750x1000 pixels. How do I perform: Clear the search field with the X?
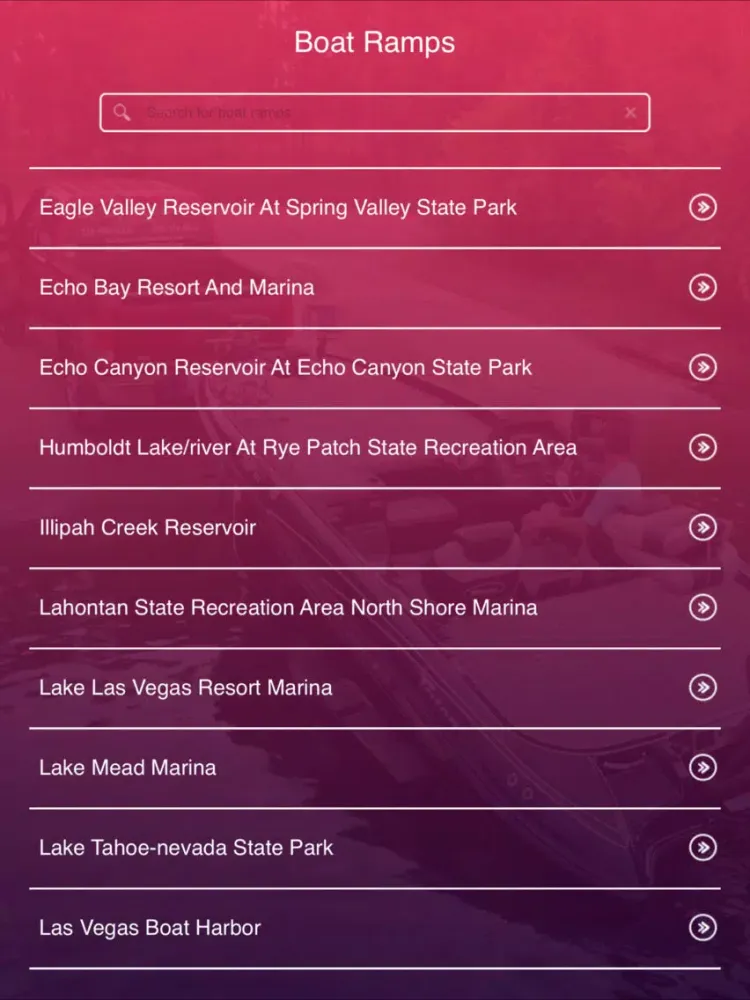630,113
